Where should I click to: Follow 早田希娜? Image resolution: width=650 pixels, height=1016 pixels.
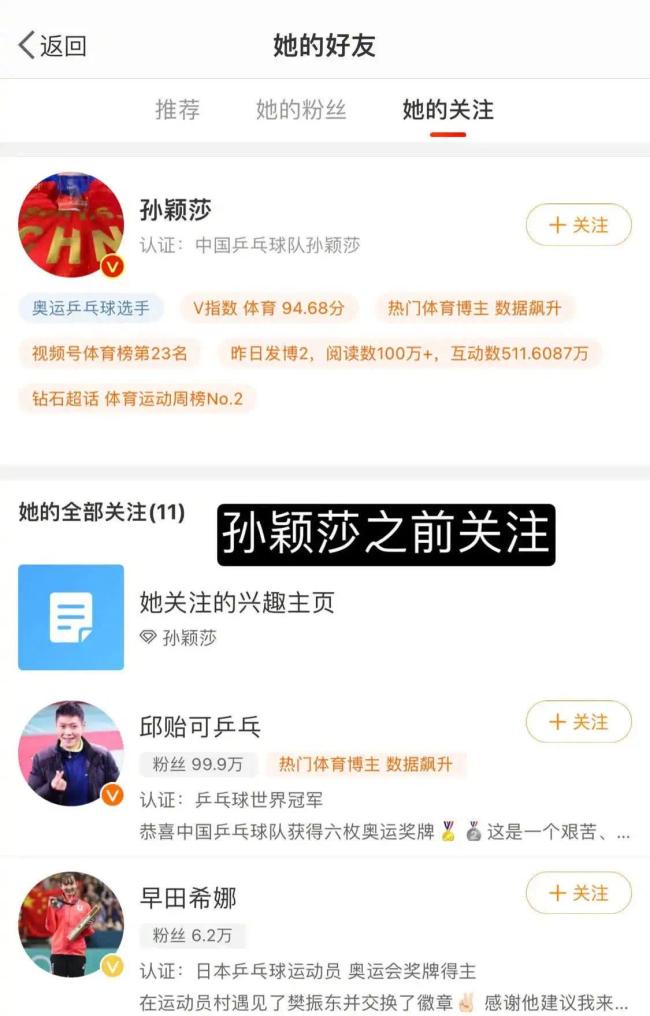tap(578, 893)
